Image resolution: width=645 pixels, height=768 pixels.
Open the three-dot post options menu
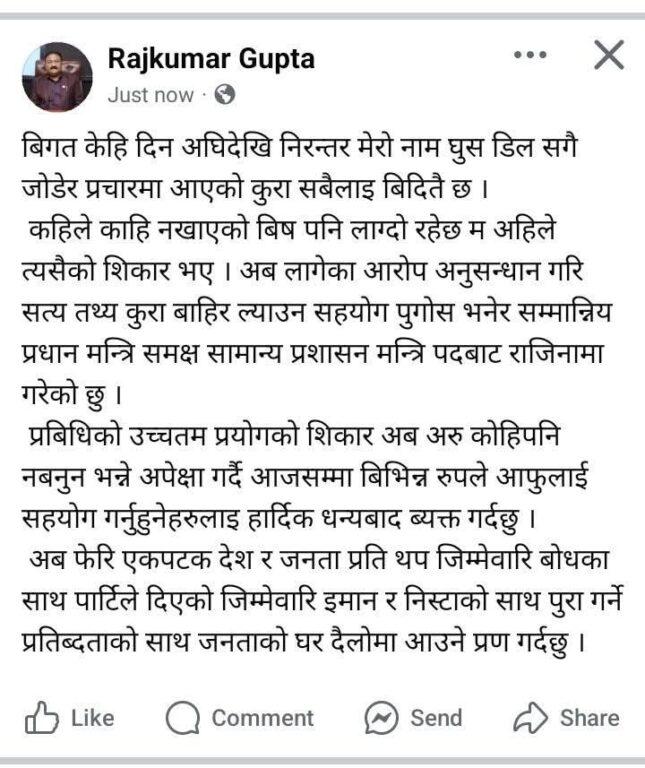point(530,55)
